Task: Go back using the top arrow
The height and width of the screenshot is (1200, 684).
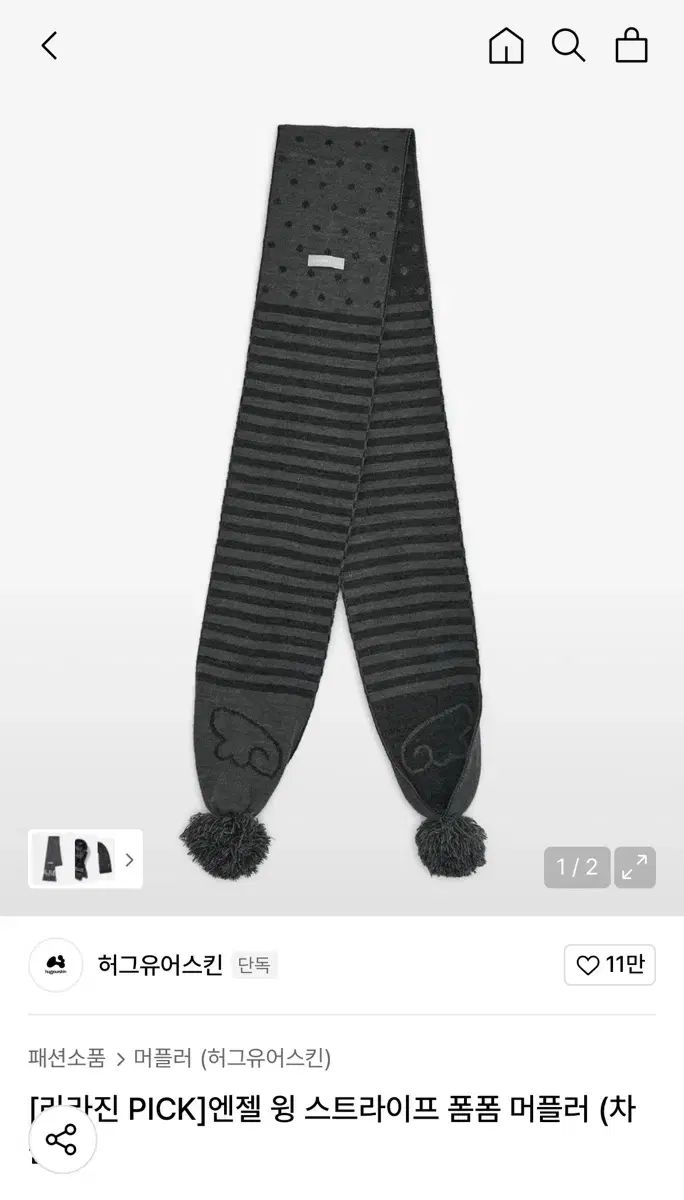Action: pos(49,46)
